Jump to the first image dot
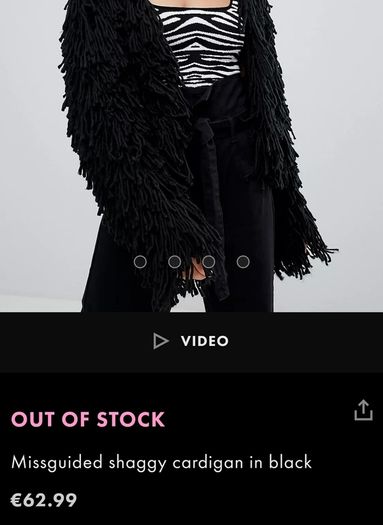 point(140,262)
